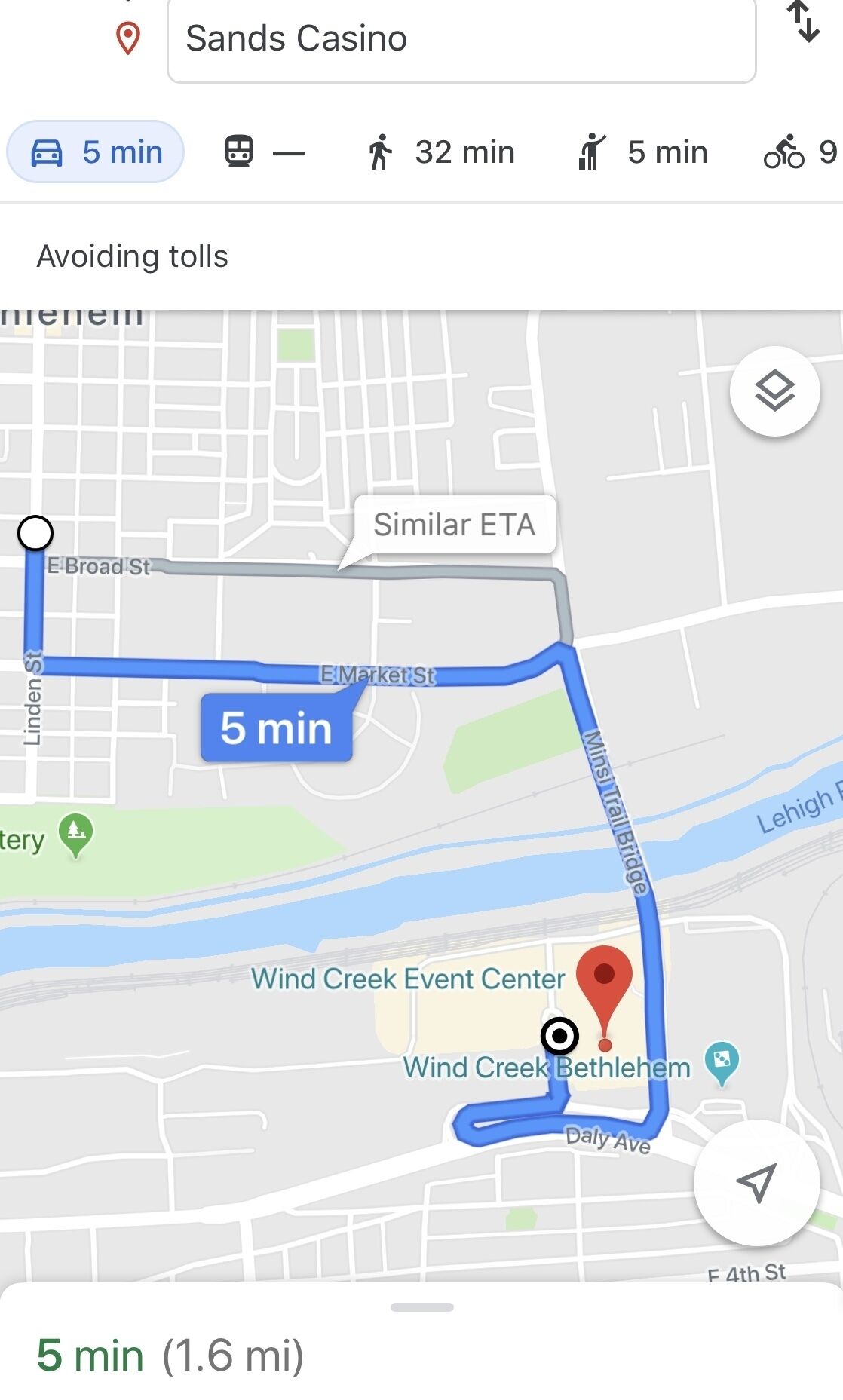Swap start and destination locations
Image resolution: width=843 pixels, height=1400 pixels.
804,22
